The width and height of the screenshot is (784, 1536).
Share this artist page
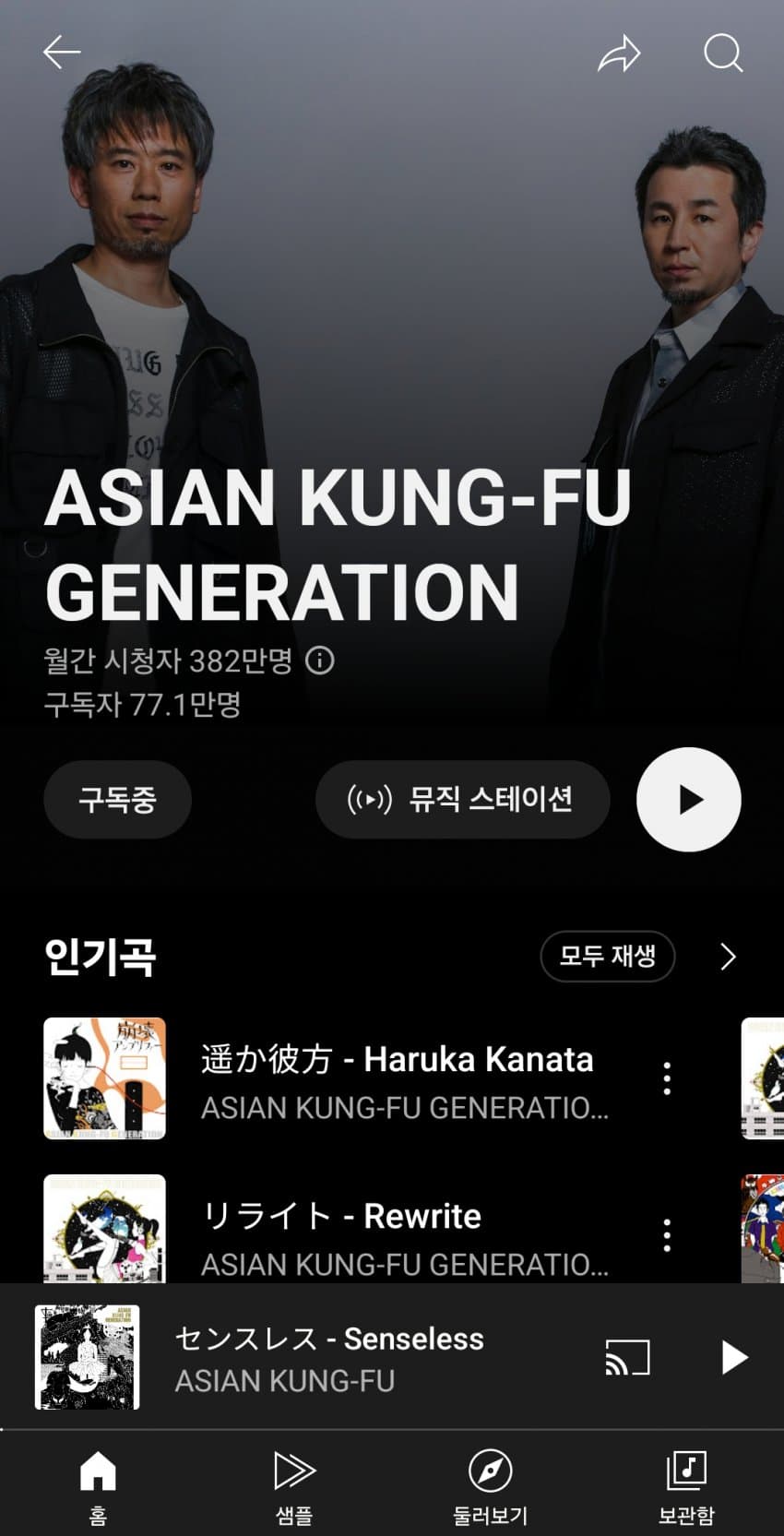[619, 54]
